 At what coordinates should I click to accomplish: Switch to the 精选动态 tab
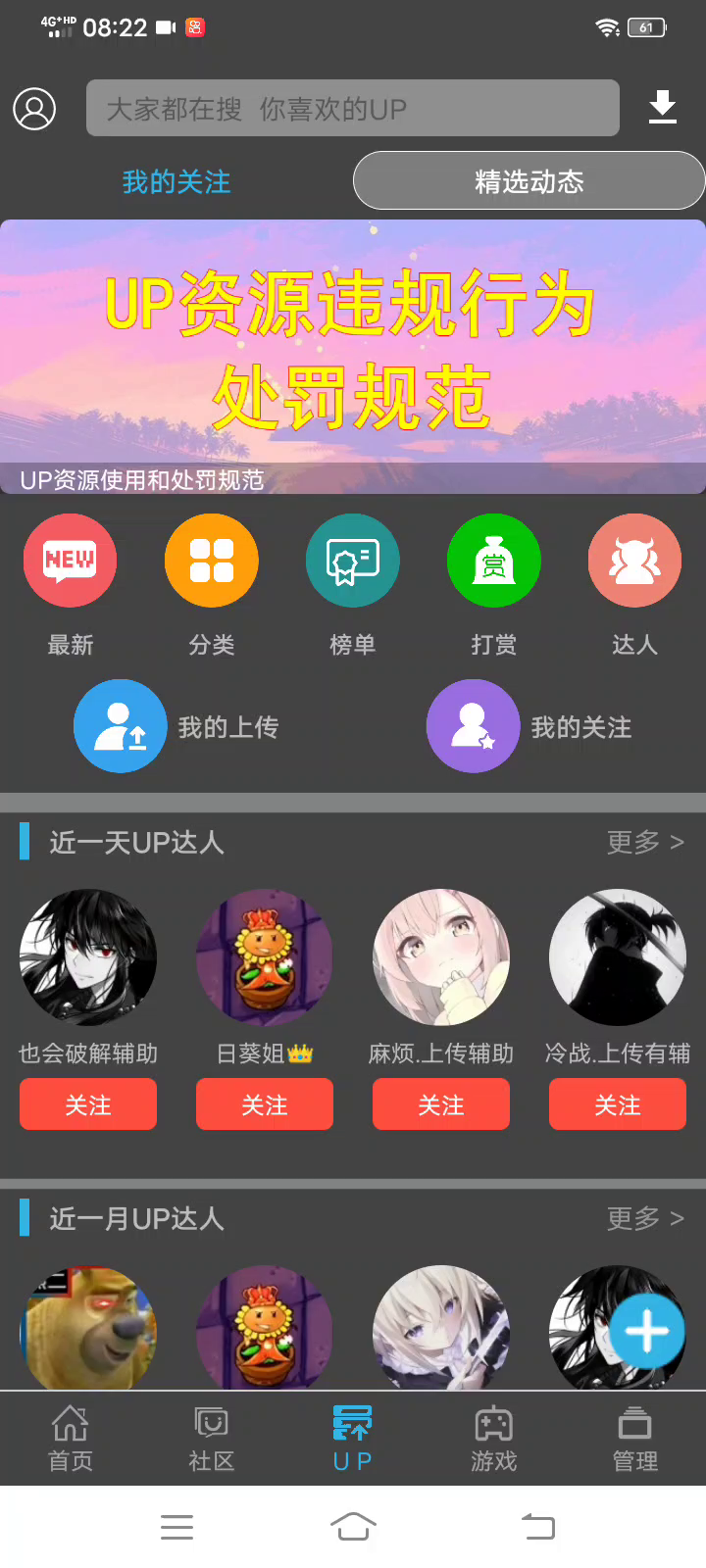(x=529, y=181)
